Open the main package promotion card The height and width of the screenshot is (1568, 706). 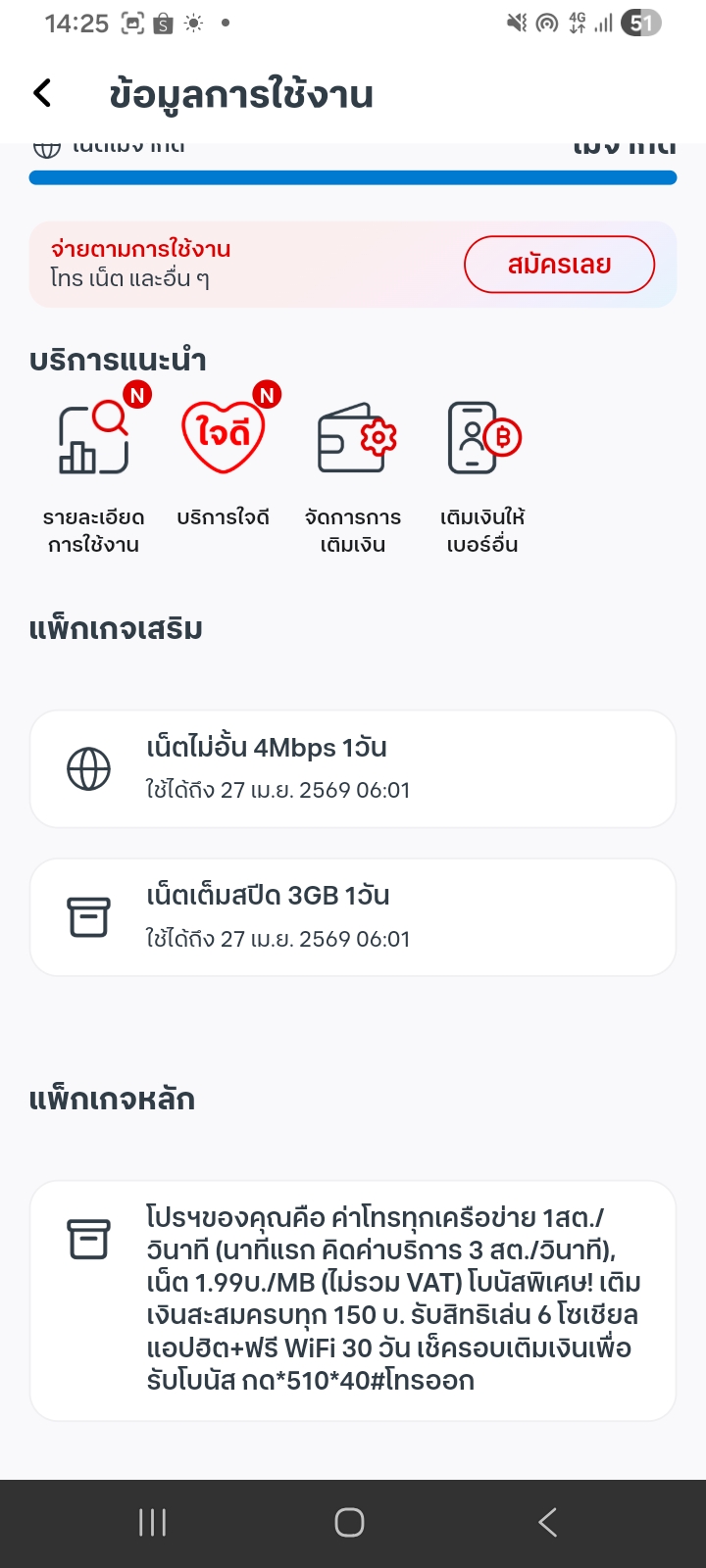353,1299
